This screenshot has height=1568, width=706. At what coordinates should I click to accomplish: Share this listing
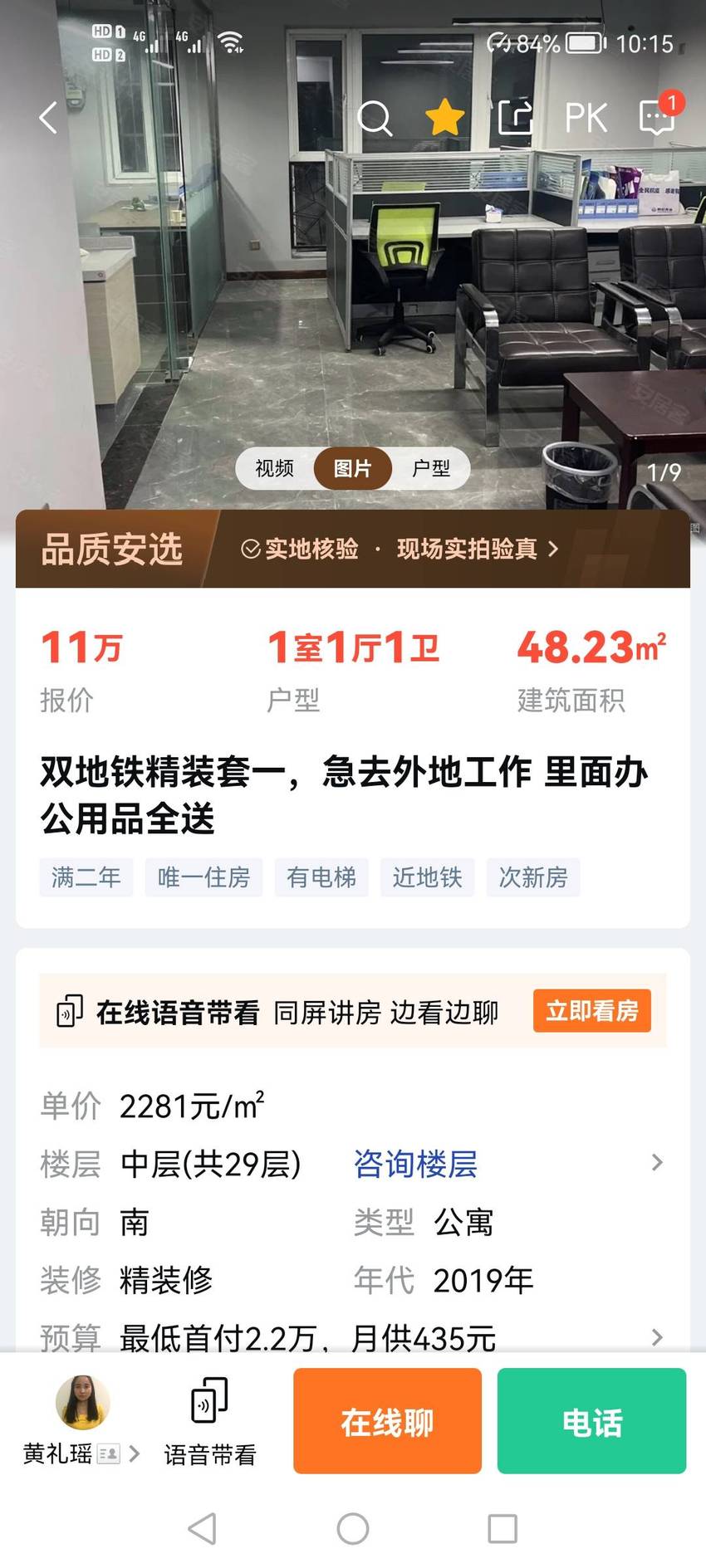[515, 117]
